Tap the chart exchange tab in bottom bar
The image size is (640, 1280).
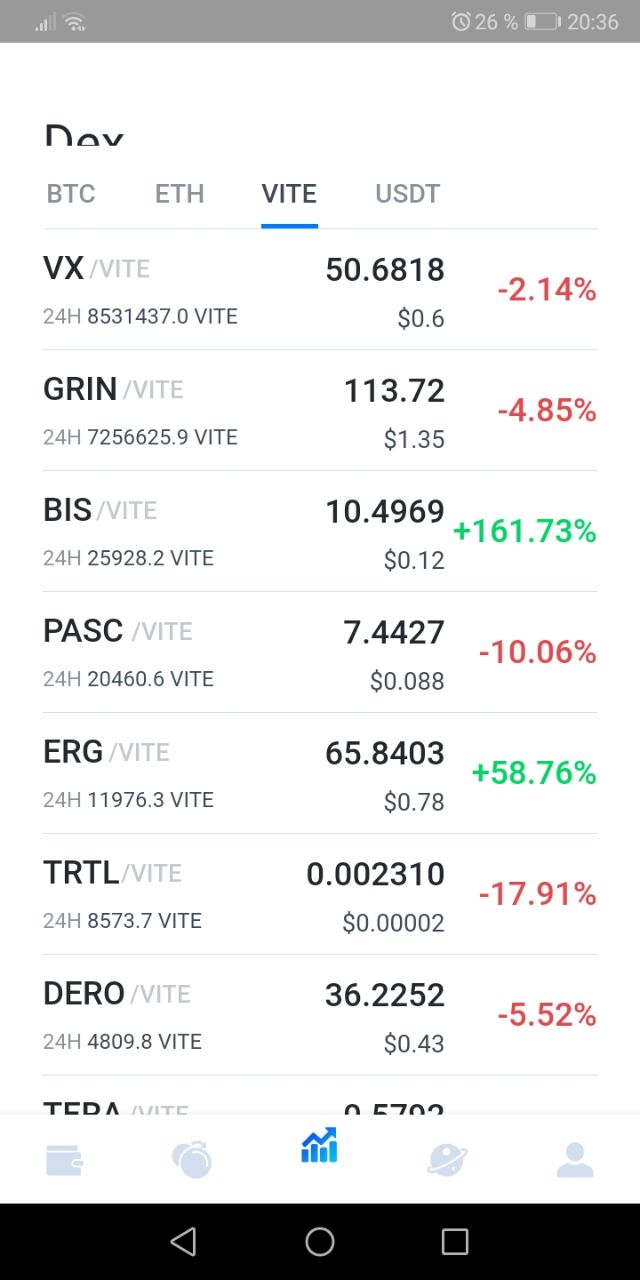(320, 1146)
